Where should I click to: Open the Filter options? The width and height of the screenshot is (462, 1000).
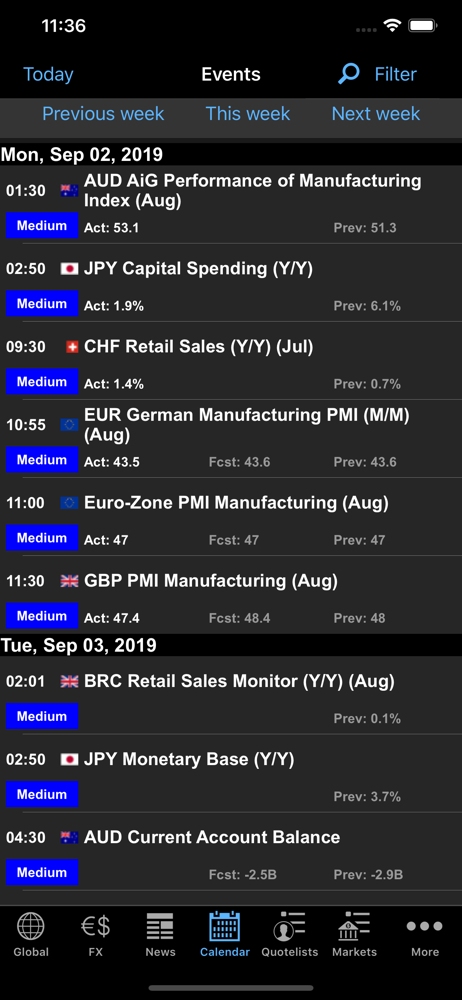pos(395,75)
